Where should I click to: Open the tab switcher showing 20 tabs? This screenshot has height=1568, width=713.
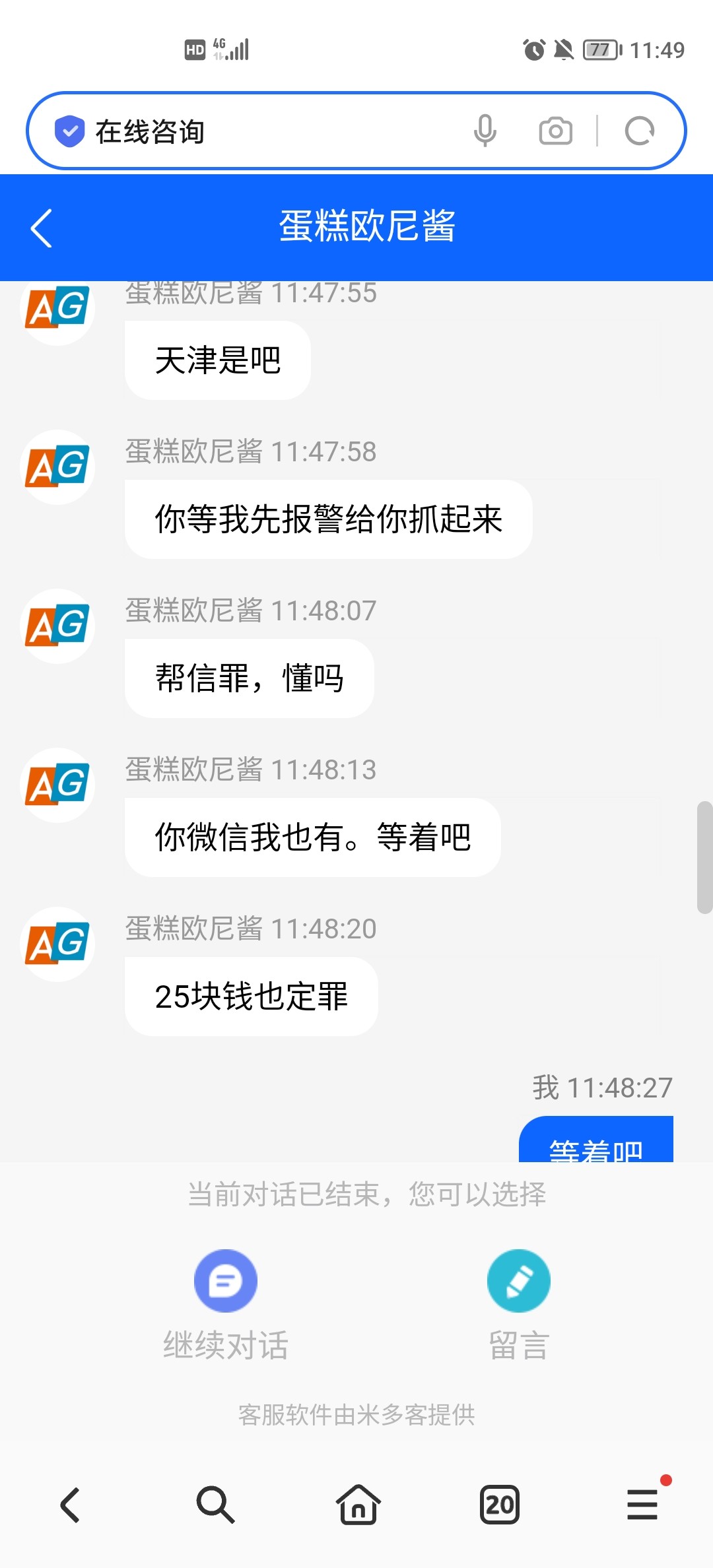pyautogui.click(x=499, y=1505)
